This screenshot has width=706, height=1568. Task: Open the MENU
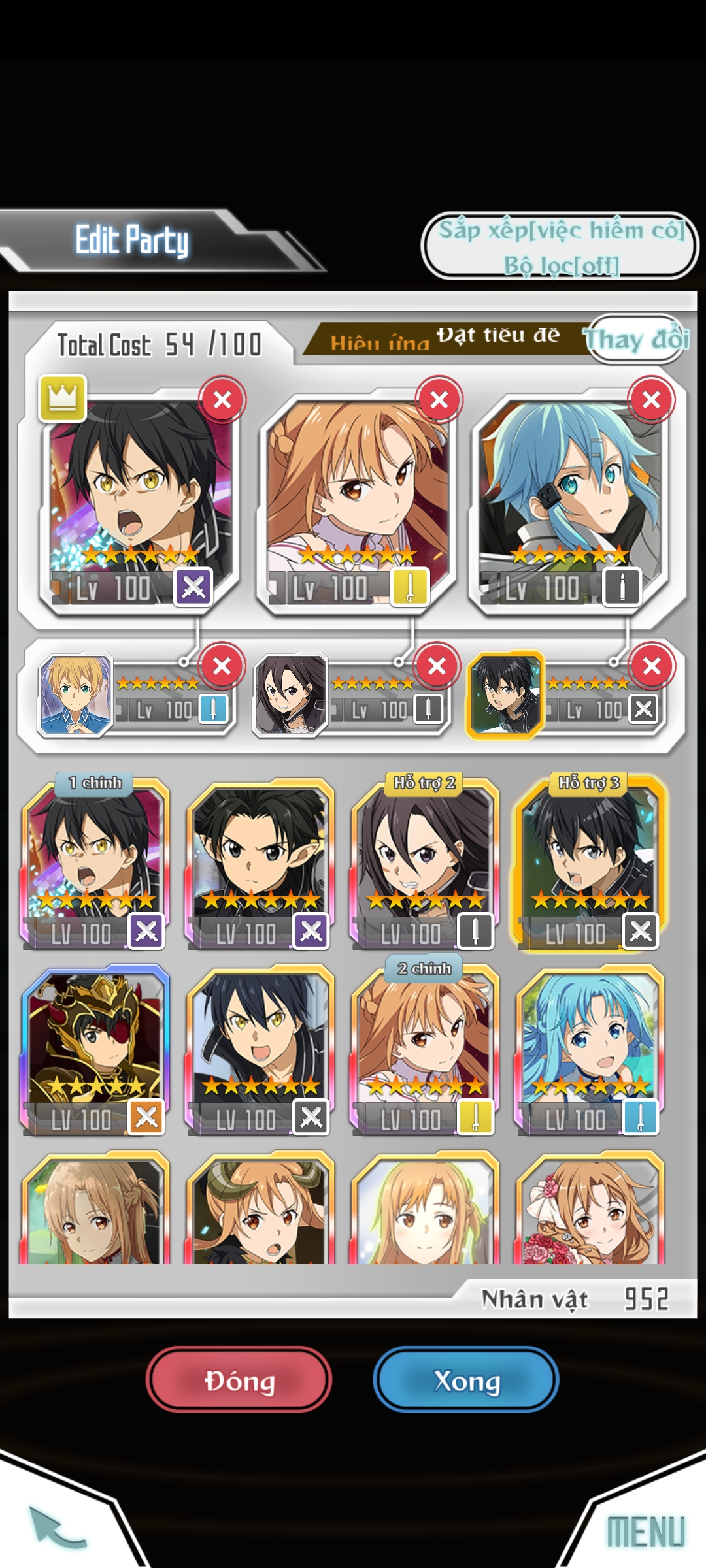[x=645, y=1532]
